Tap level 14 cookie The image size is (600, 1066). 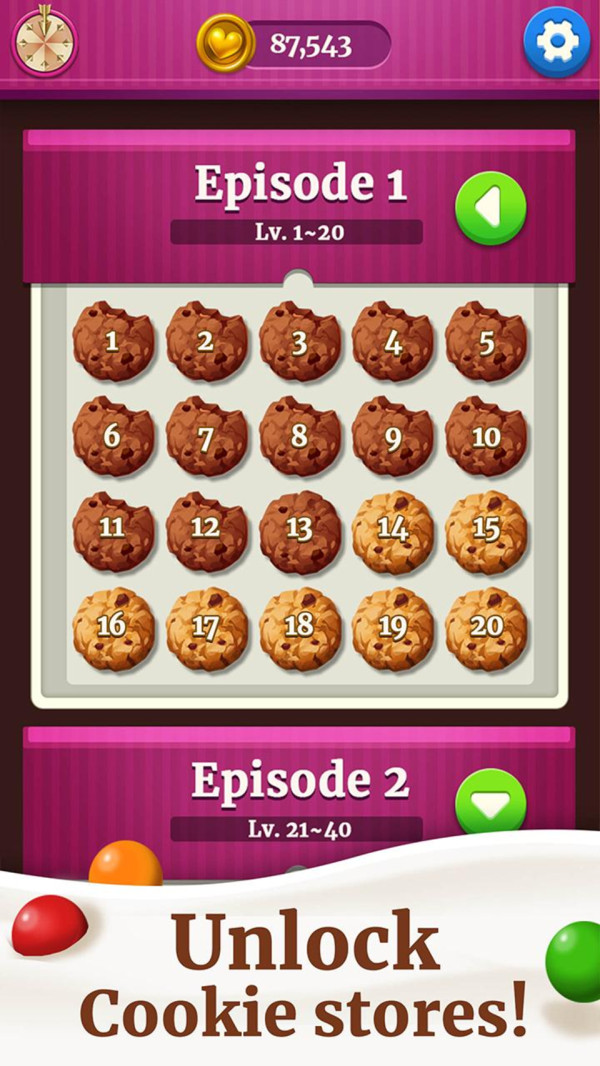point(392,531)
